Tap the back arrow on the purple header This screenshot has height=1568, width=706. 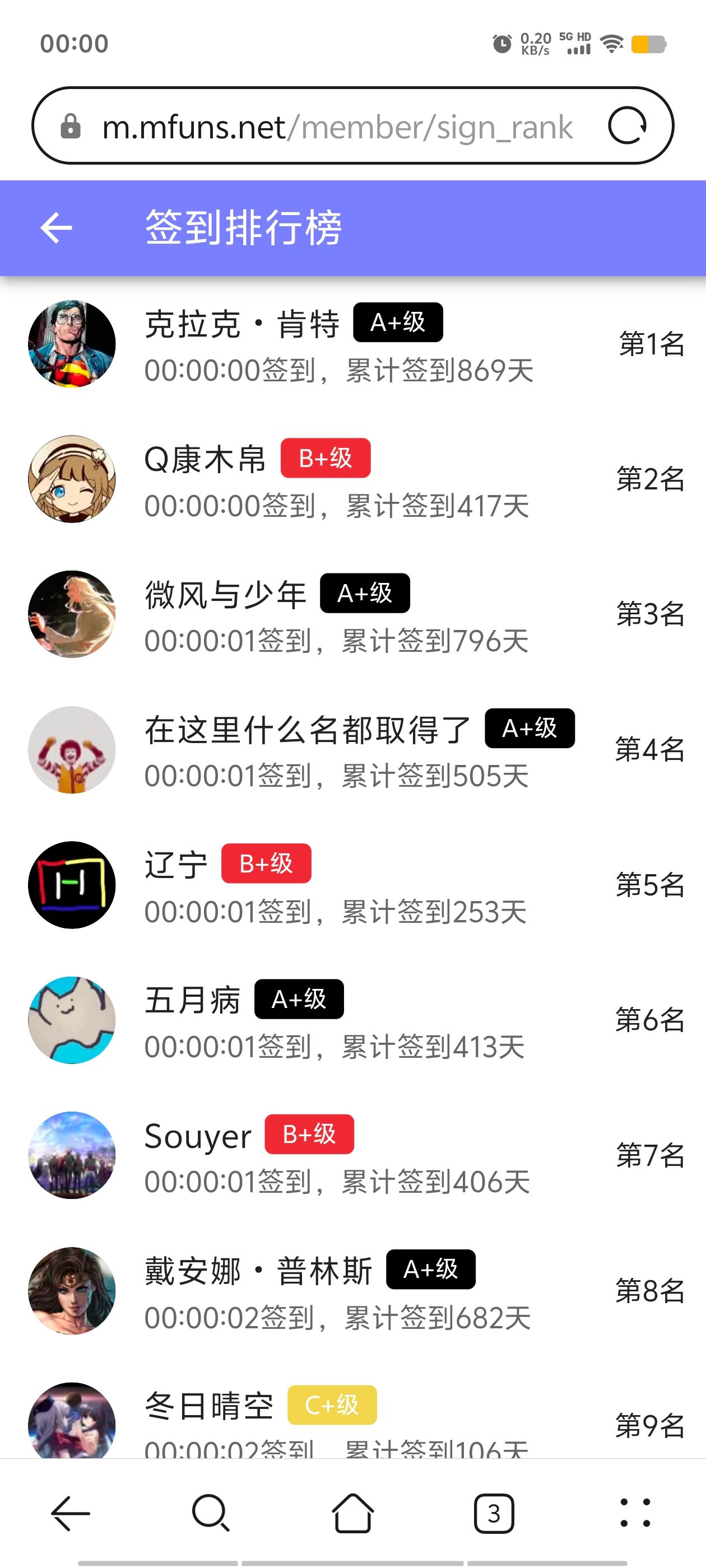click(56, 228)
